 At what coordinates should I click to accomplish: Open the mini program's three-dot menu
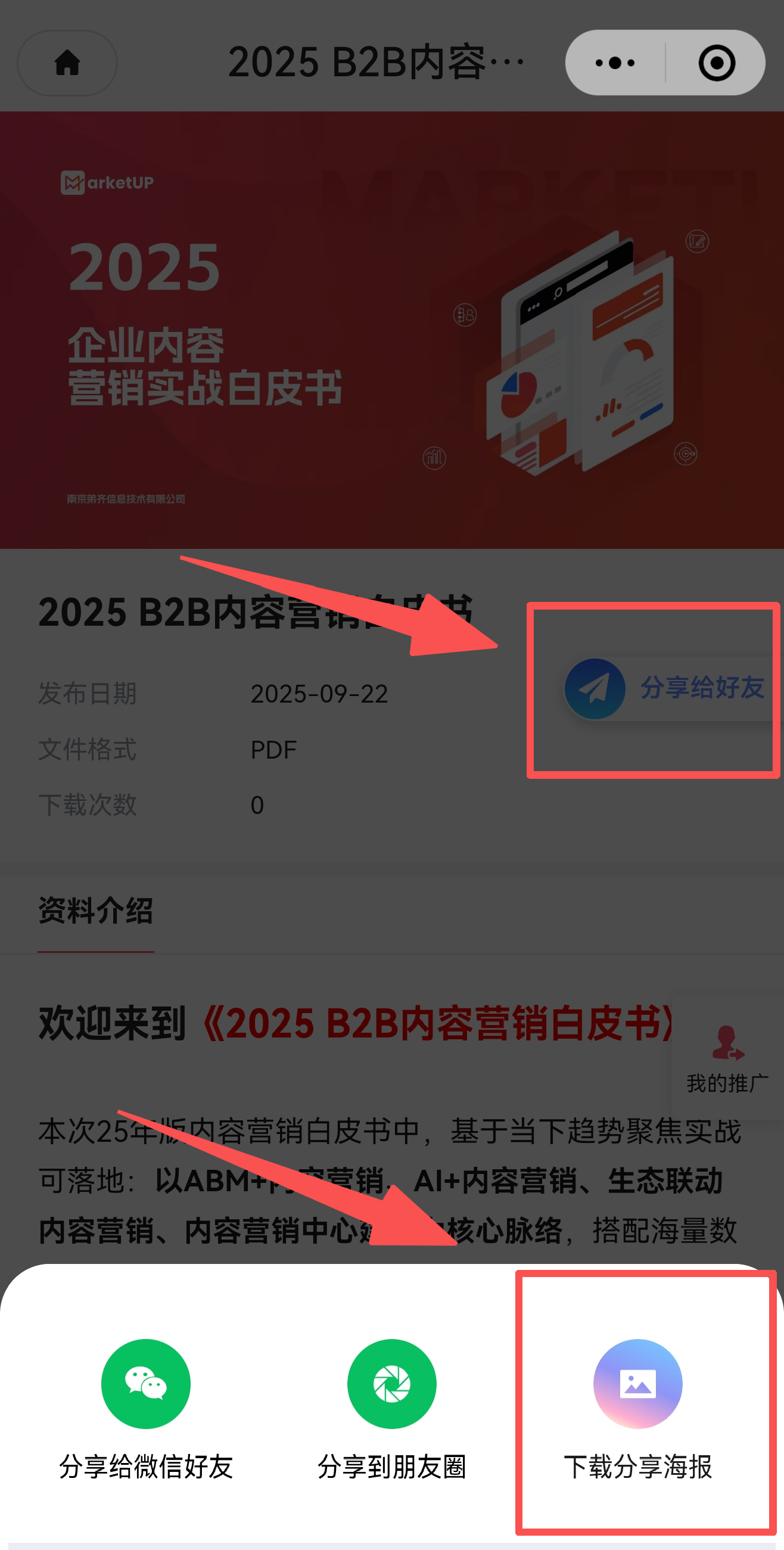click(x=615, y=63)
